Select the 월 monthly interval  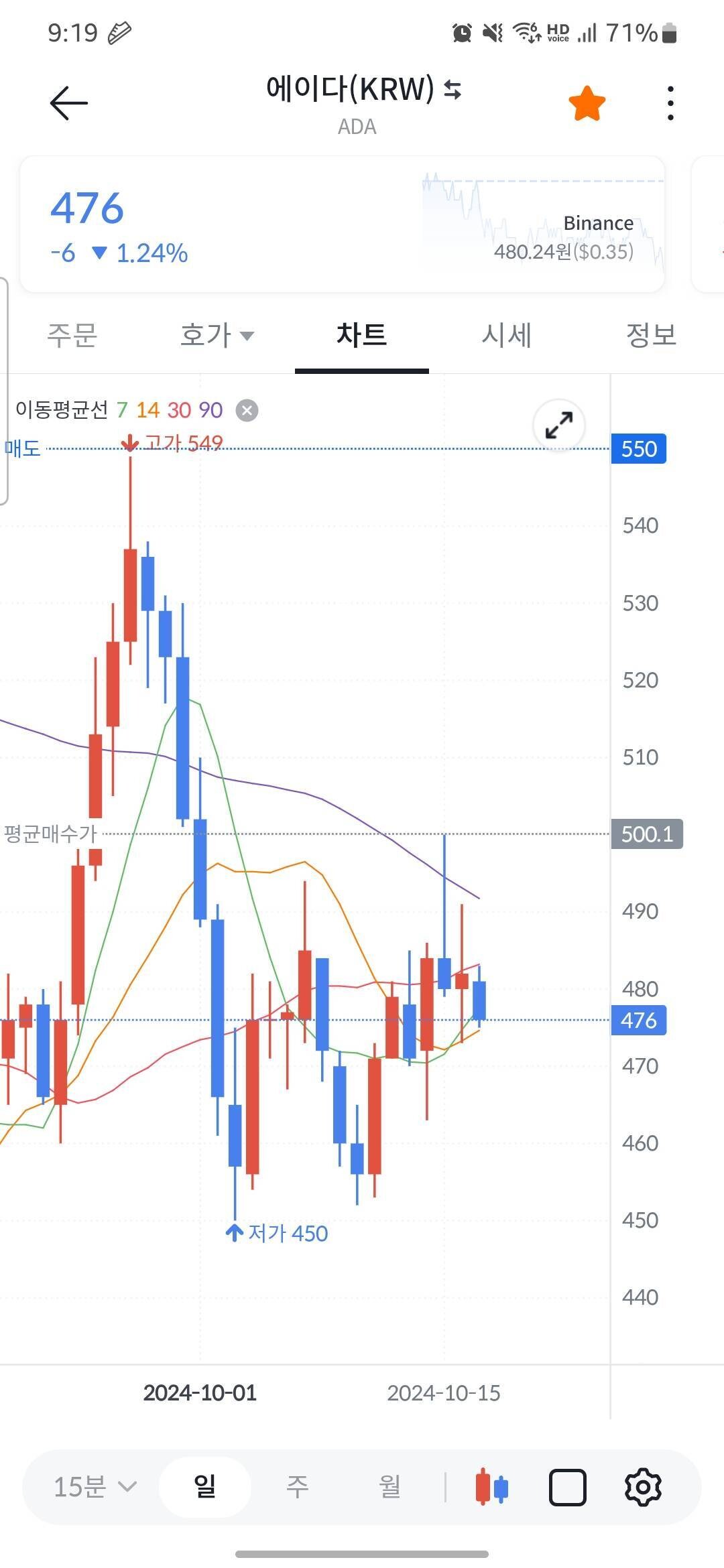point(389,1487)
